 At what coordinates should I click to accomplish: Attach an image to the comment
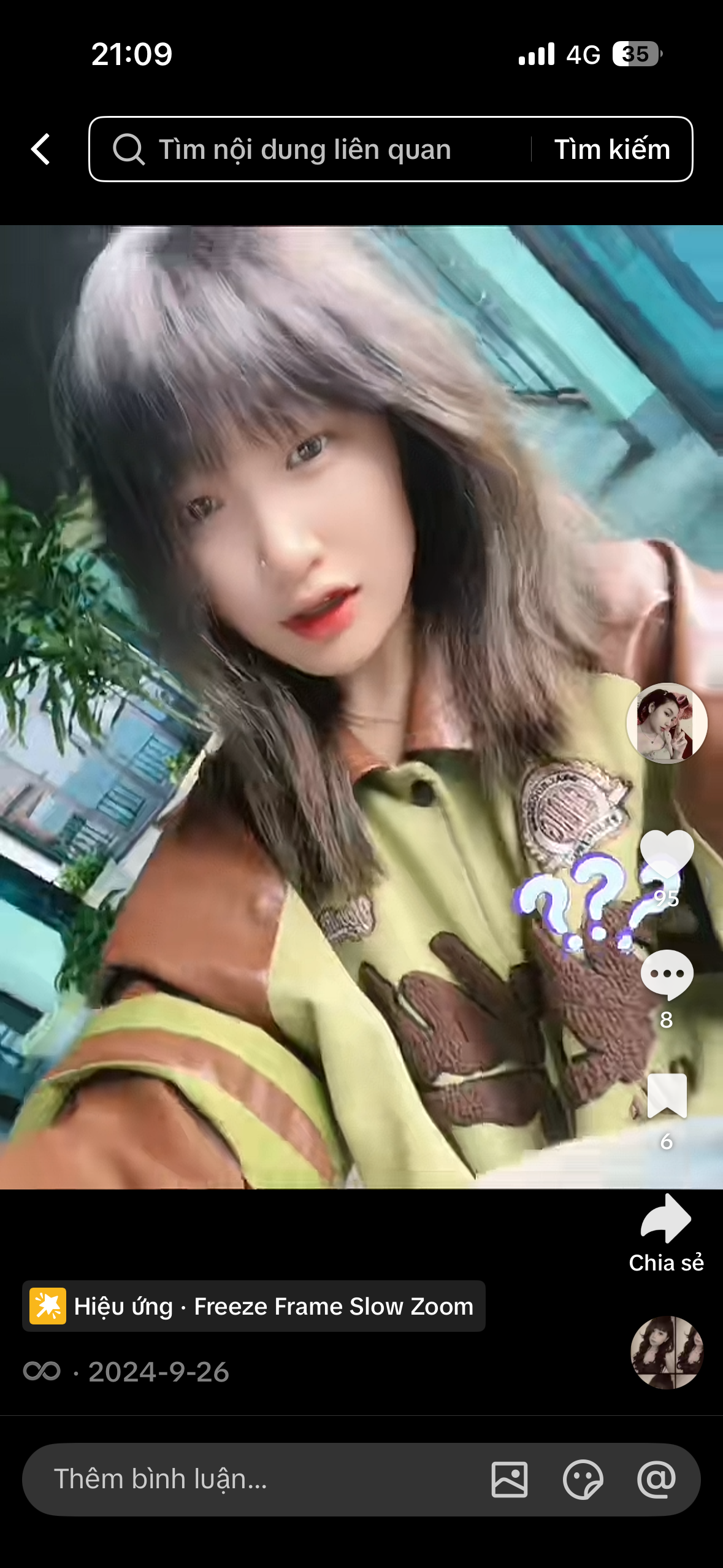point(509,1479)
